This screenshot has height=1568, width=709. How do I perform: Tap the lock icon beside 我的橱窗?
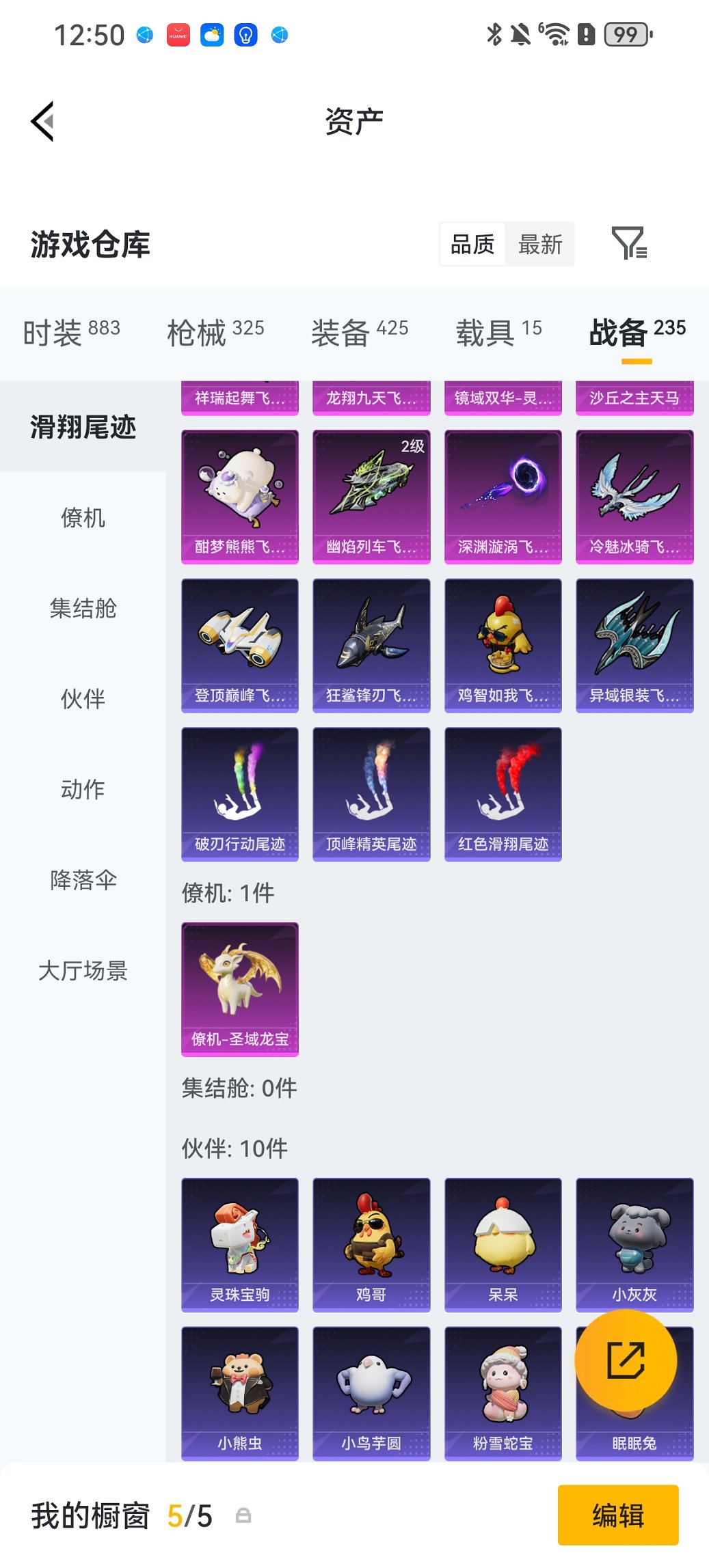point(244,1514)
